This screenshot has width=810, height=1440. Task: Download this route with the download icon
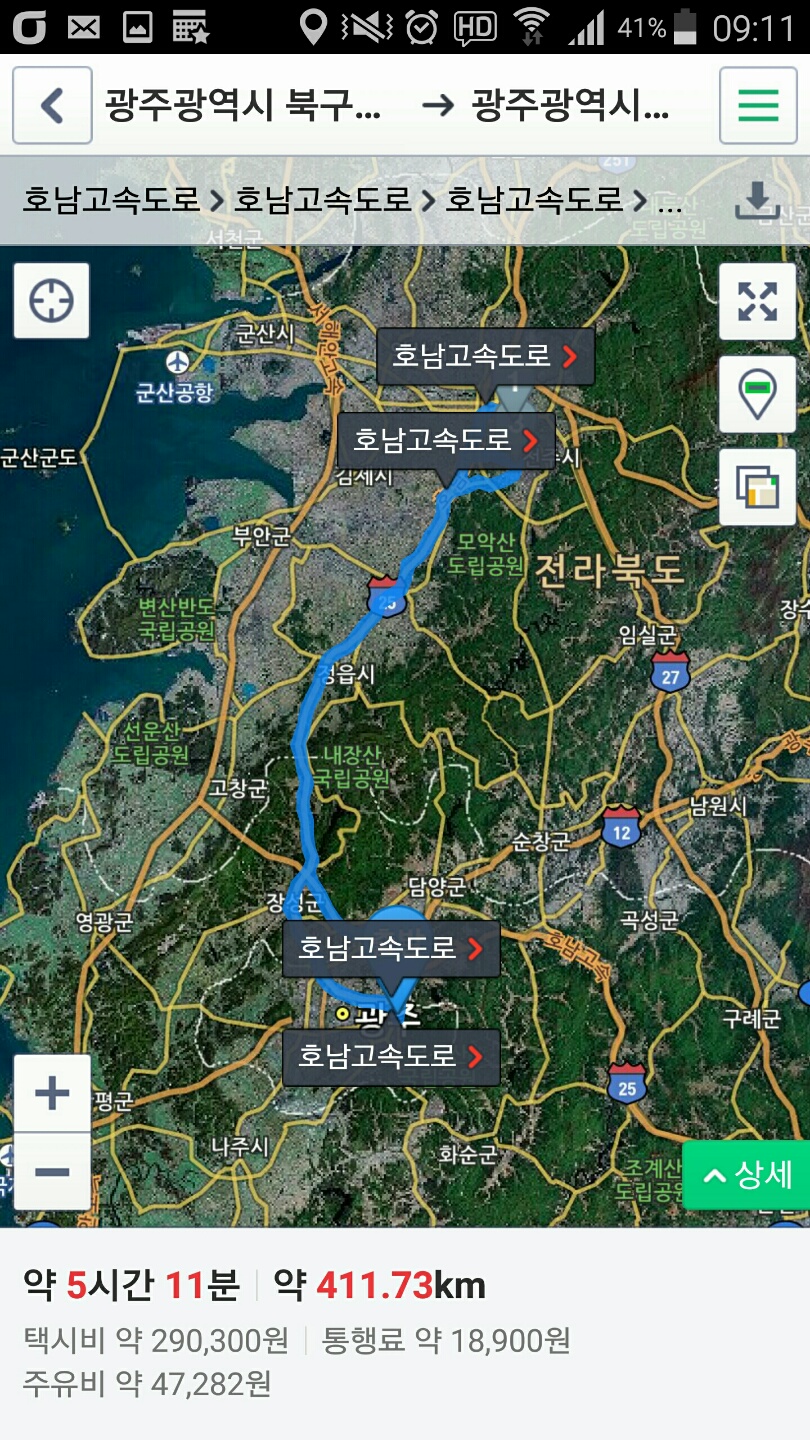[x=757, y=200]
